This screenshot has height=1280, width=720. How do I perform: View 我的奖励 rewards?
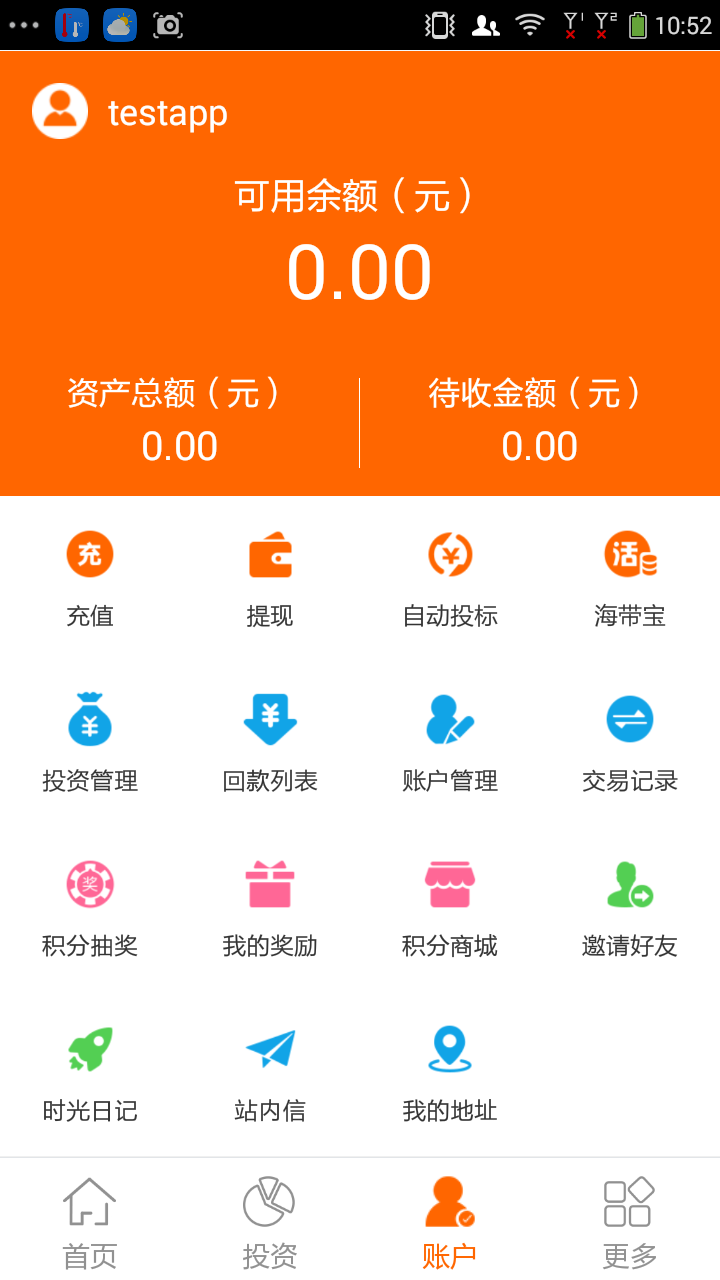pyautogui.click(x=270, y=908)
